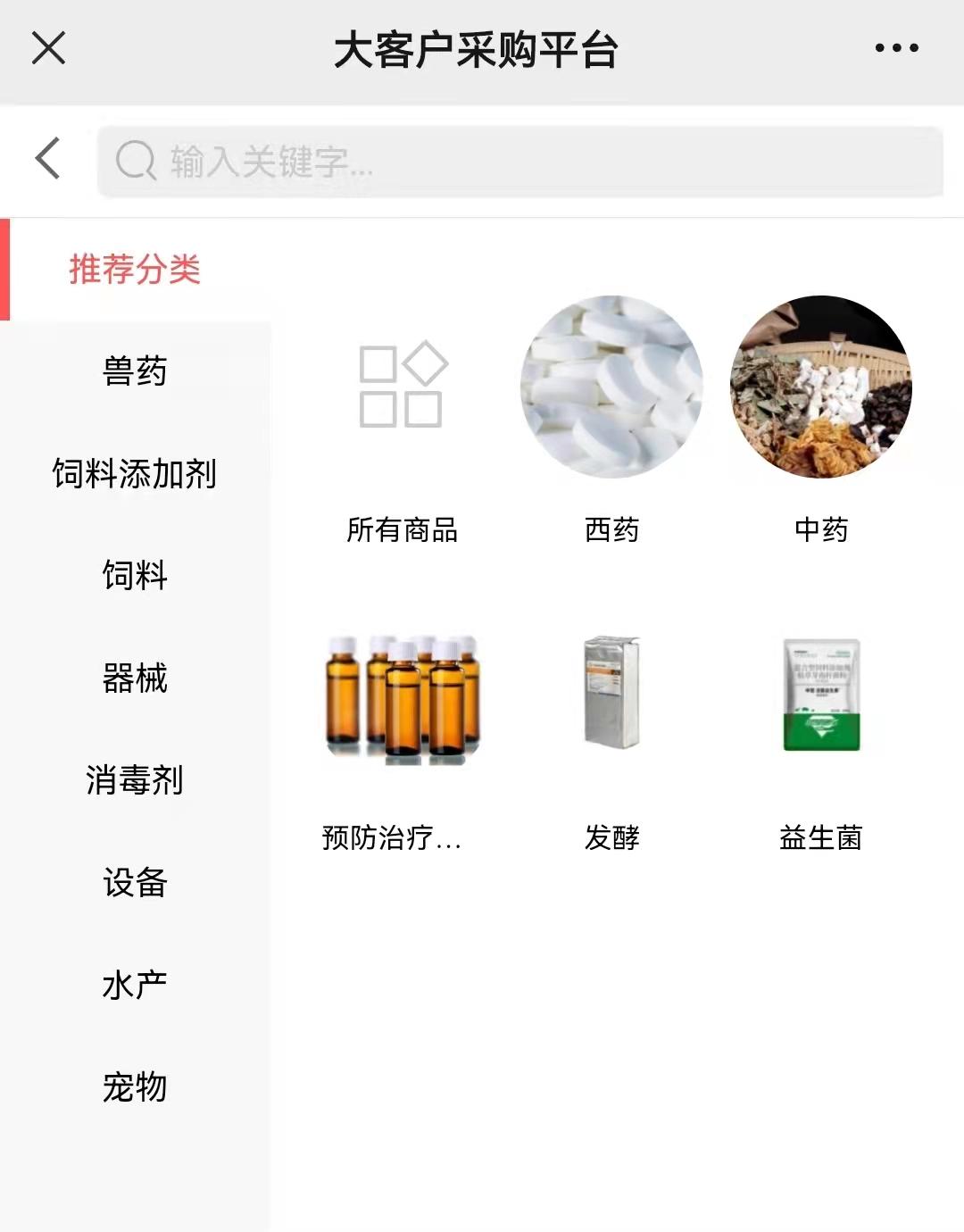Open the three-dot options menu
Image resolution: width=964 pixels, height=1232 pixels.
point(895,49)
